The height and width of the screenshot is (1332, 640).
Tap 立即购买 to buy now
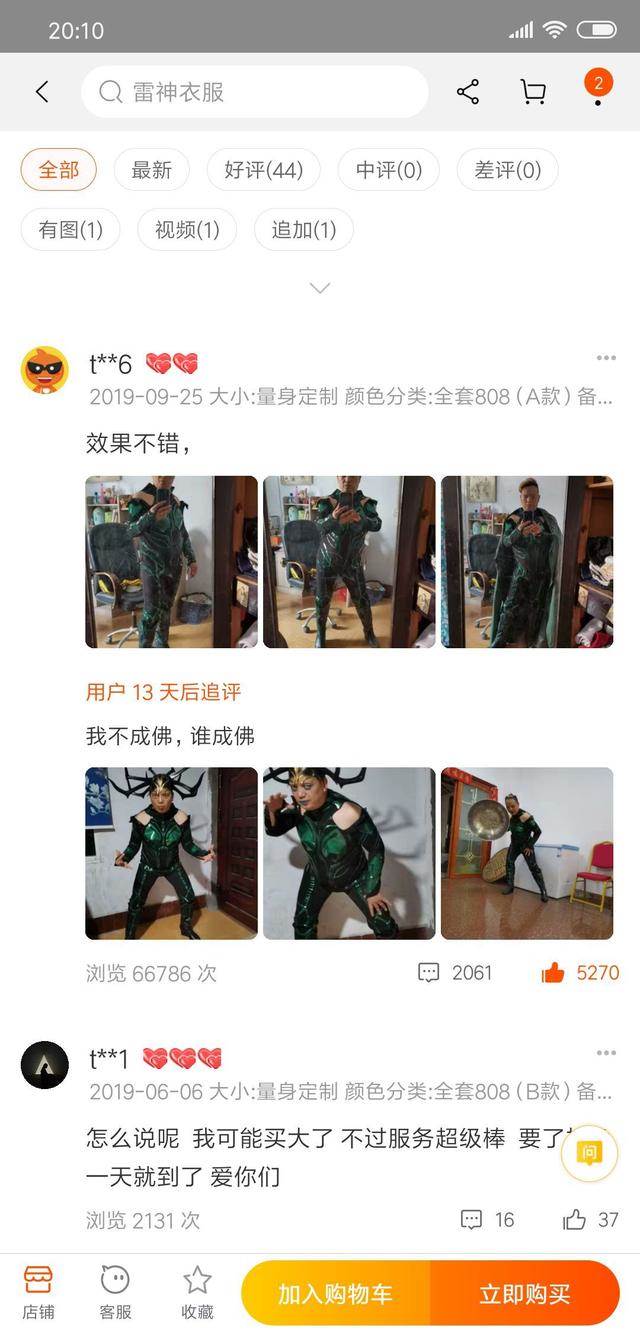point(524,1294)
